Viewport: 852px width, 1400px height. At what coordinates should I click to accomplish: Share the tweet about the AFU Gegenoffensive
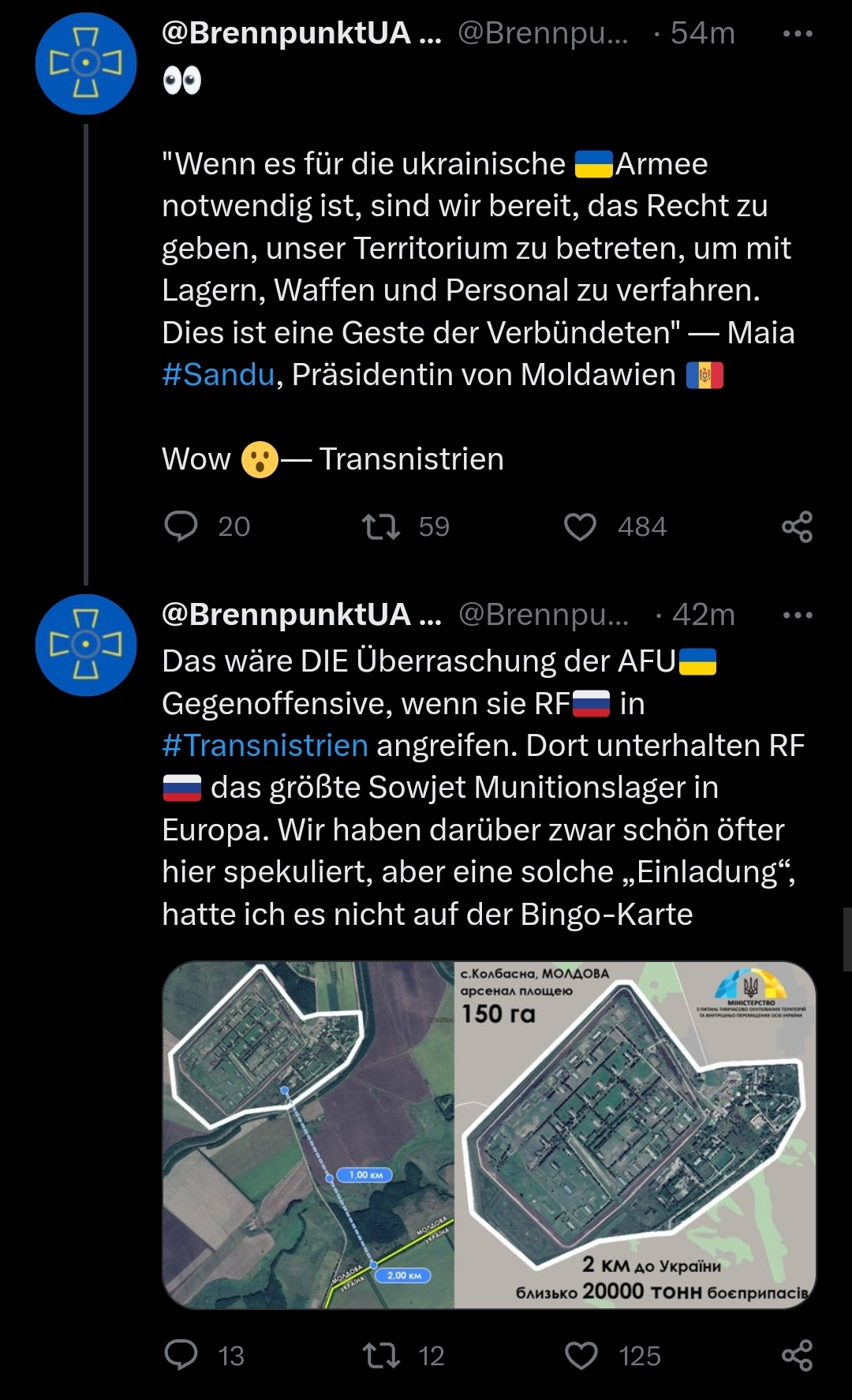pyautogui.click(x=797, y=1355)
